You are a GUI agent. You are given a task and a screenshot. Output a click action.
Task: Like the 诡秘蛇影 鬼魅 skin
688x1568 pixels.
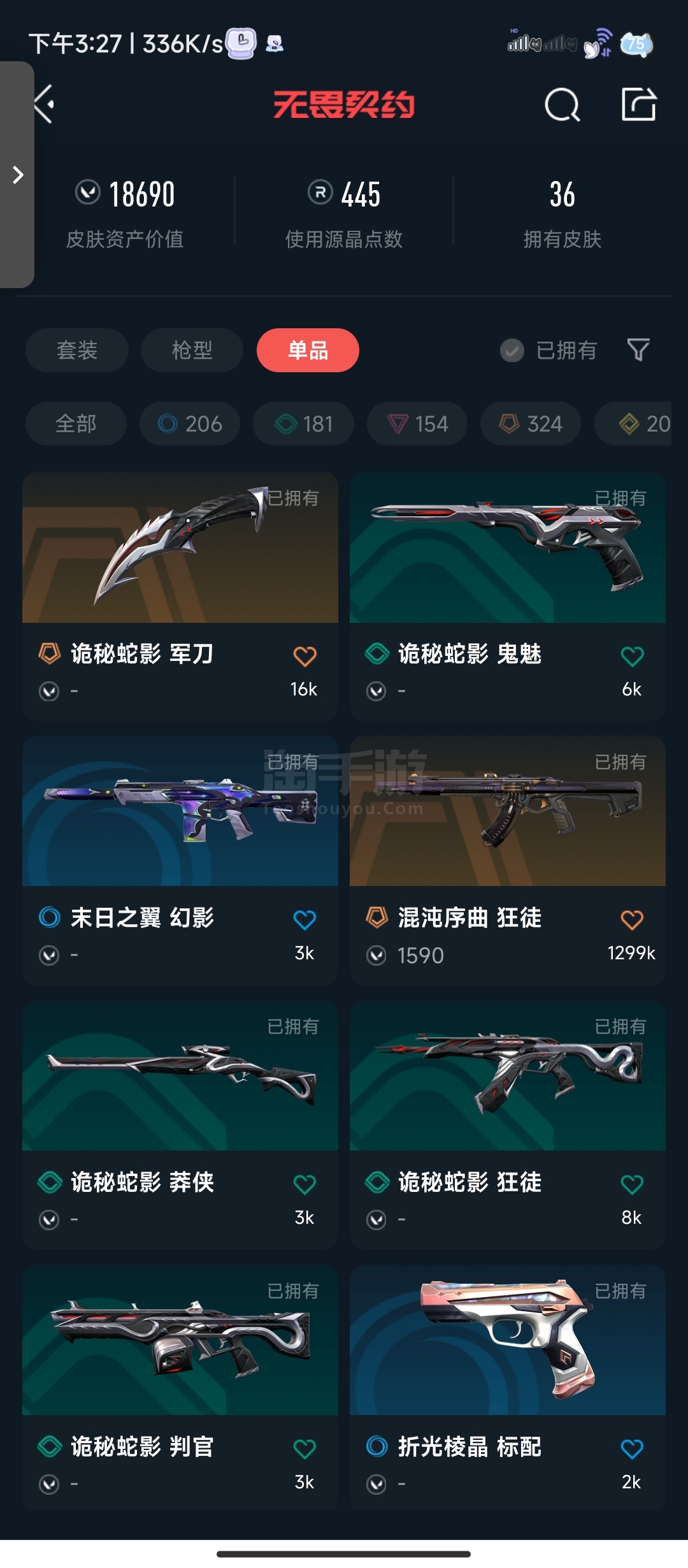(x=632, y=656)
